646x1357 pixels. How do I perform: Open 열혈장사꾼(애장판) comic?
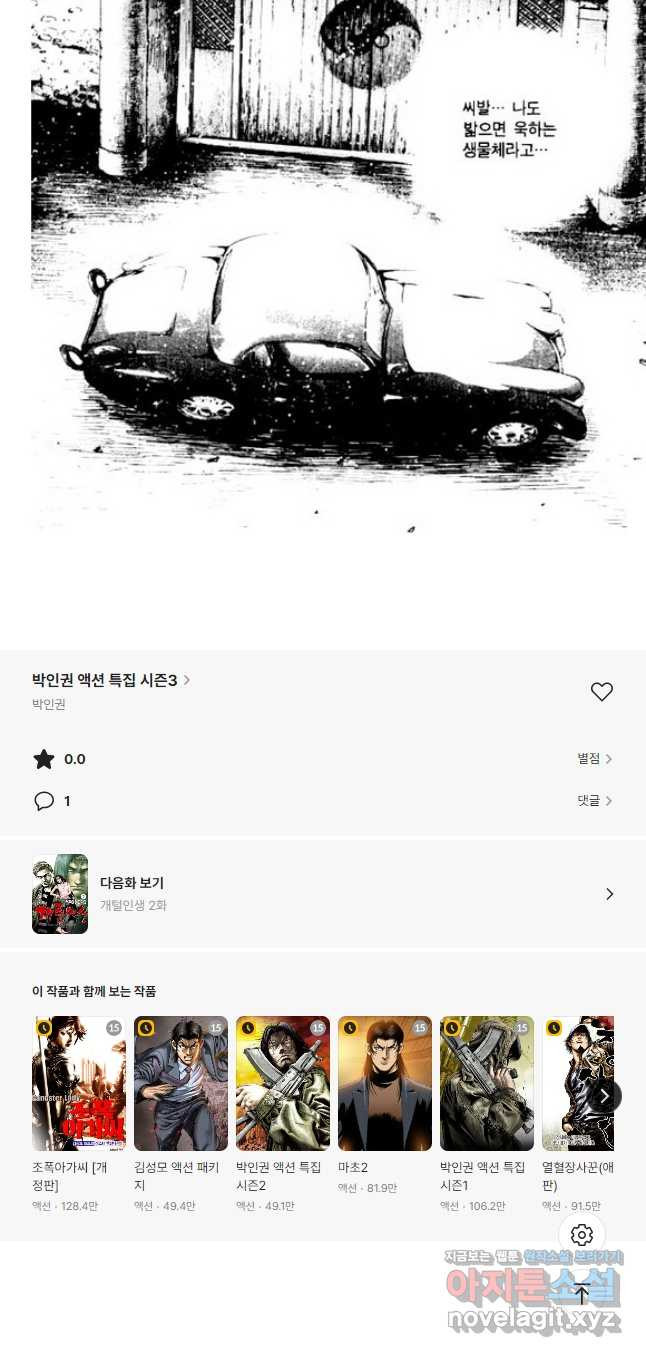coord(575,1084)
